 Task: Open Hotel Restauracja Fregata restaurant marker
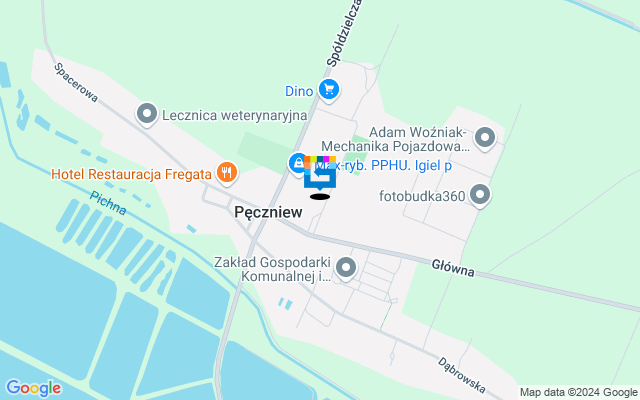pos(228,174)
